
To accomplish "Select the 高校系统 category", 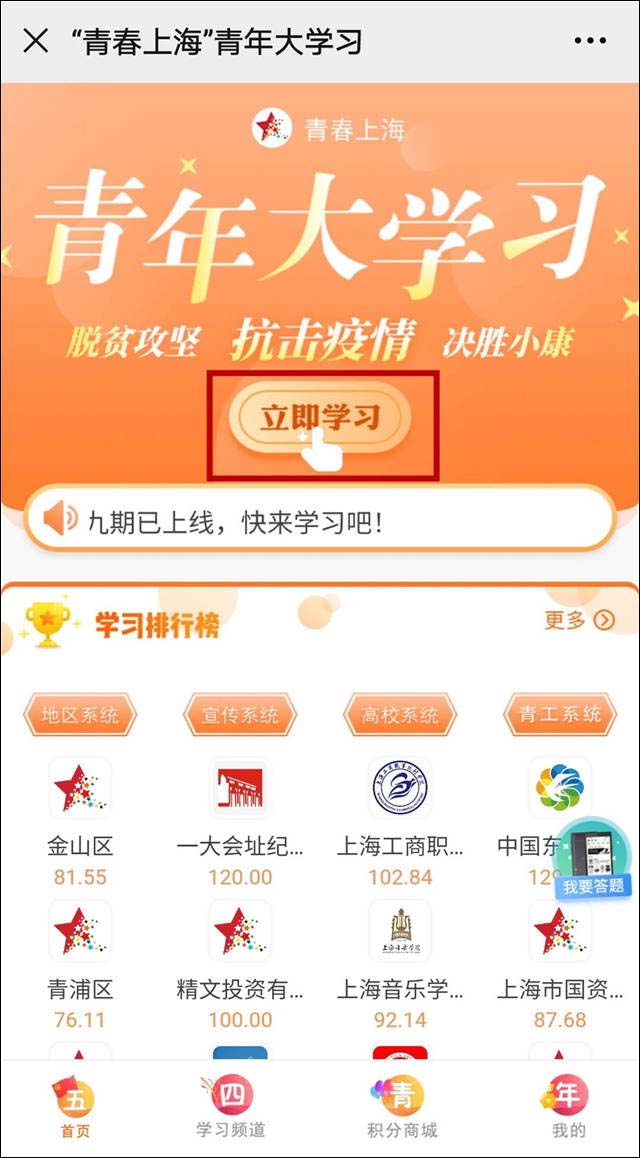I will 400,715.
